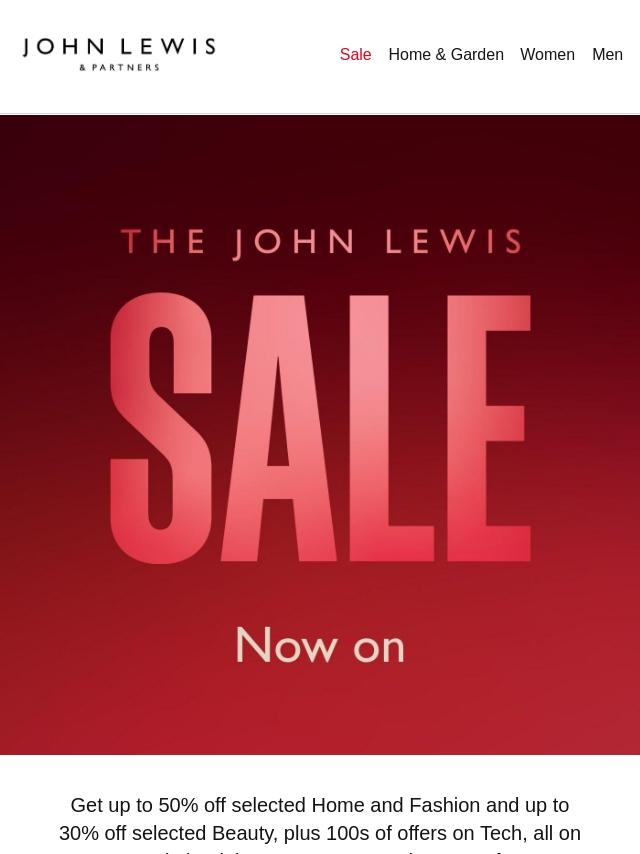The height and width of the screenshot is (854, 640).
Task: Select the Men category link
Action: tap(607, 55)
